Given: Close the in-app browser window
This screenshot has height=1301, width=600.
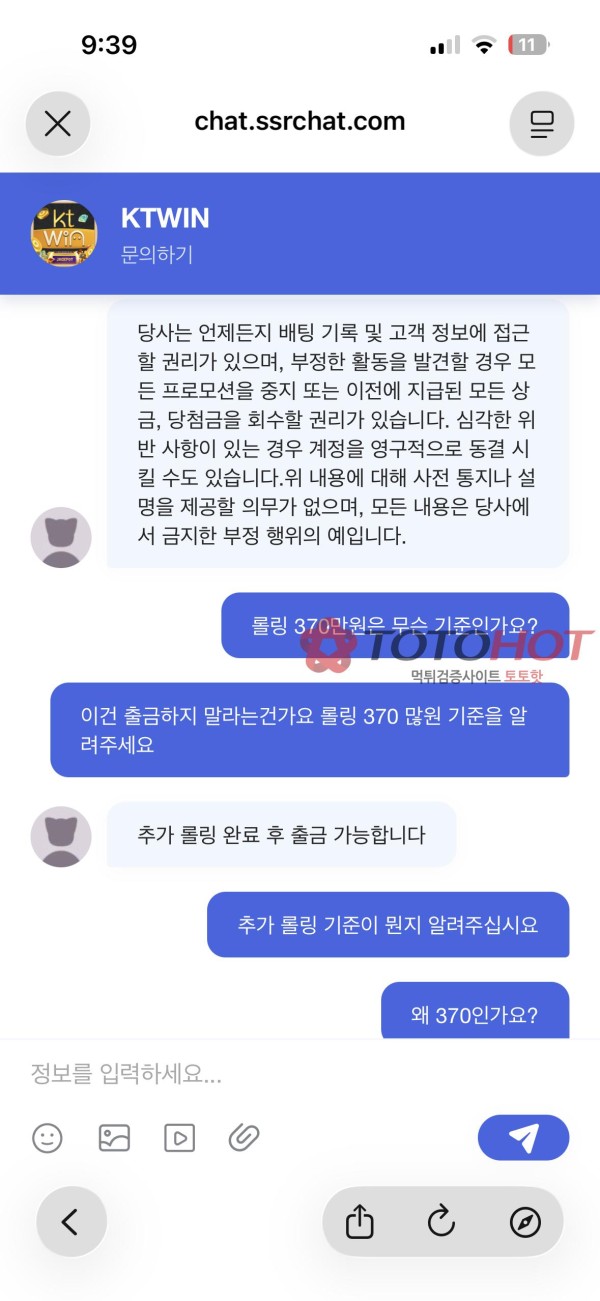Looking at the screenshot, I should [58, 123].
